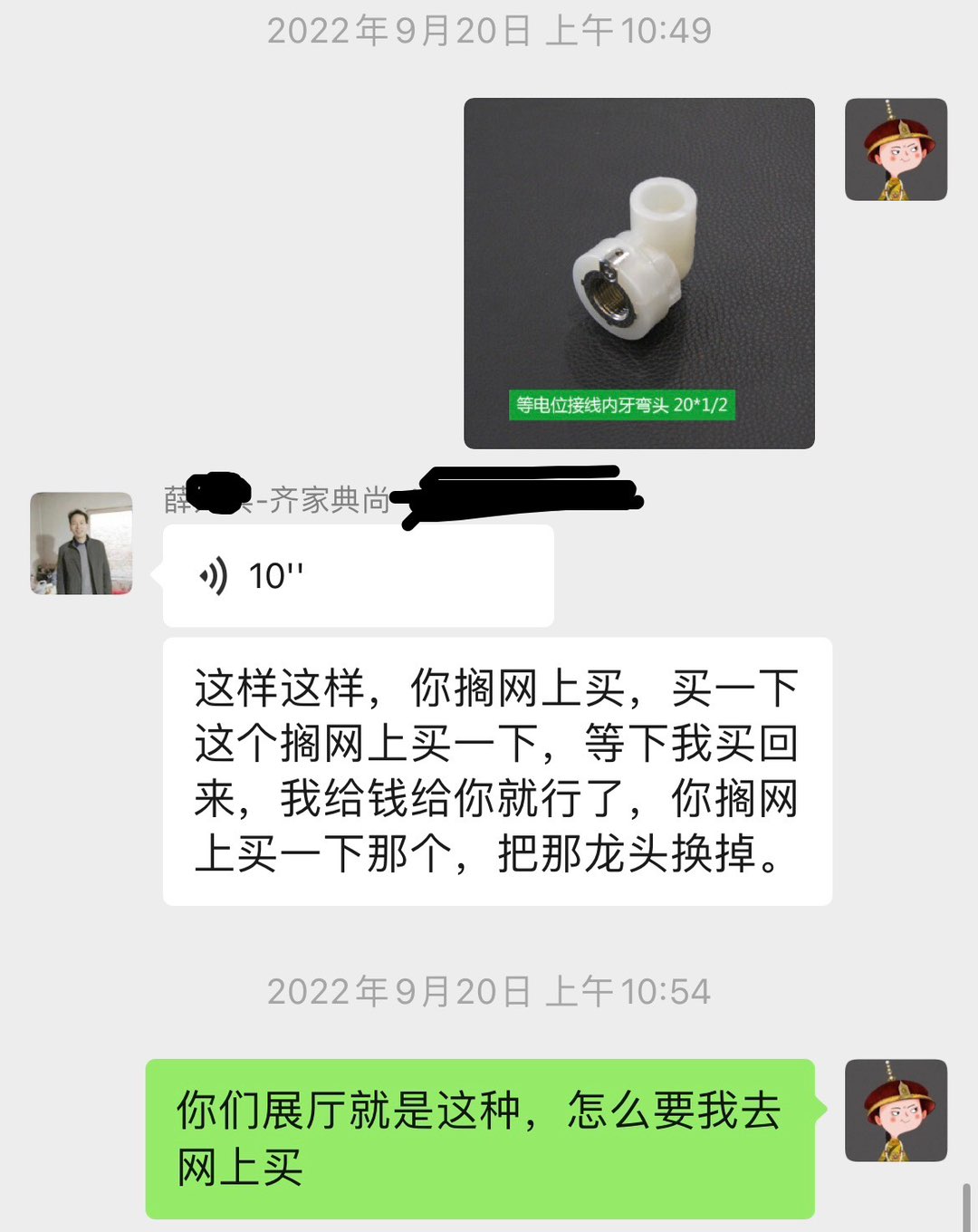
Task: Open the profile of the 齐家典尚 contact avatar
Action: [81, 544]
